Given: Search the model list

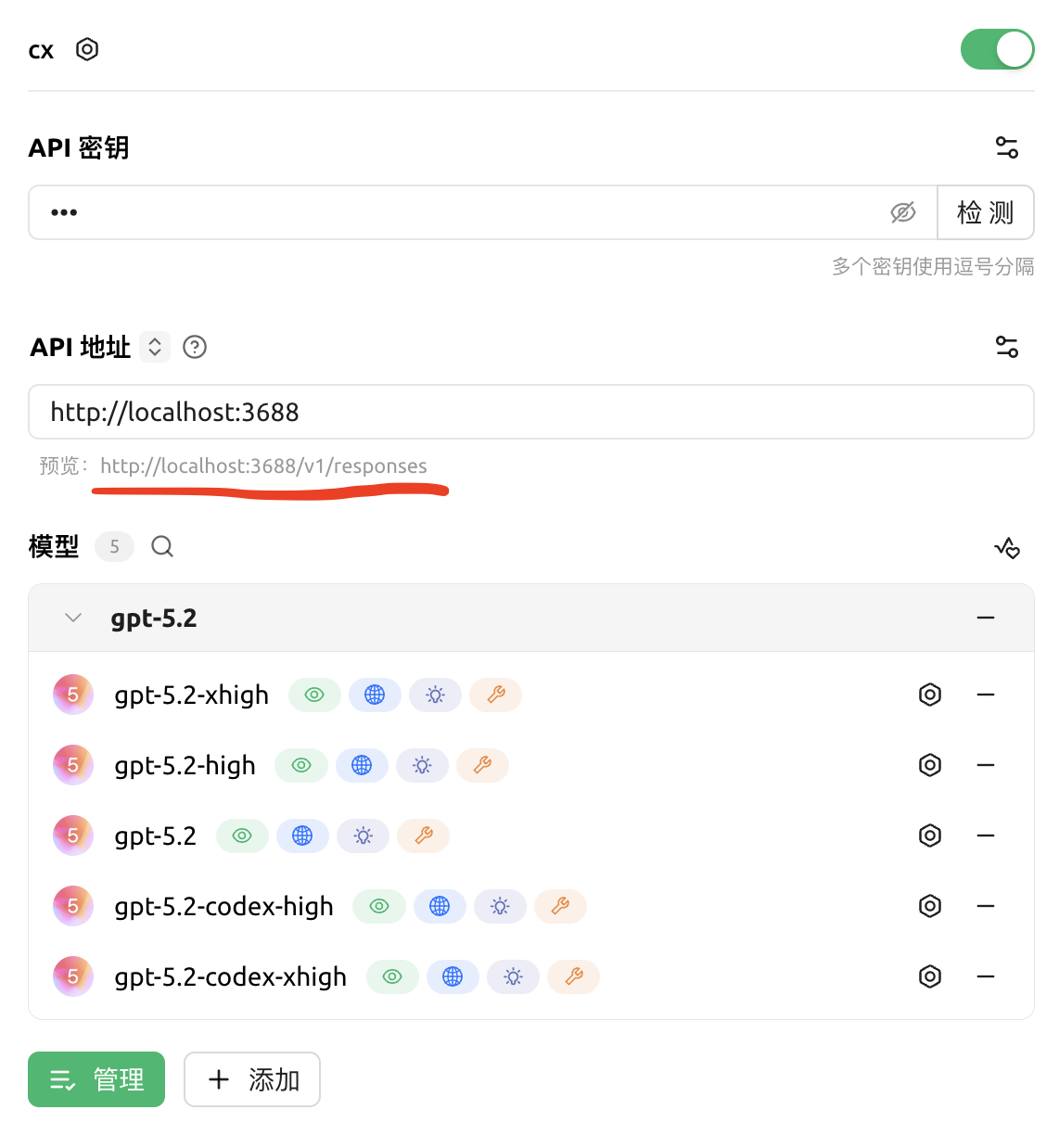Looking at the screenshot, I should [x=162, y=546].
